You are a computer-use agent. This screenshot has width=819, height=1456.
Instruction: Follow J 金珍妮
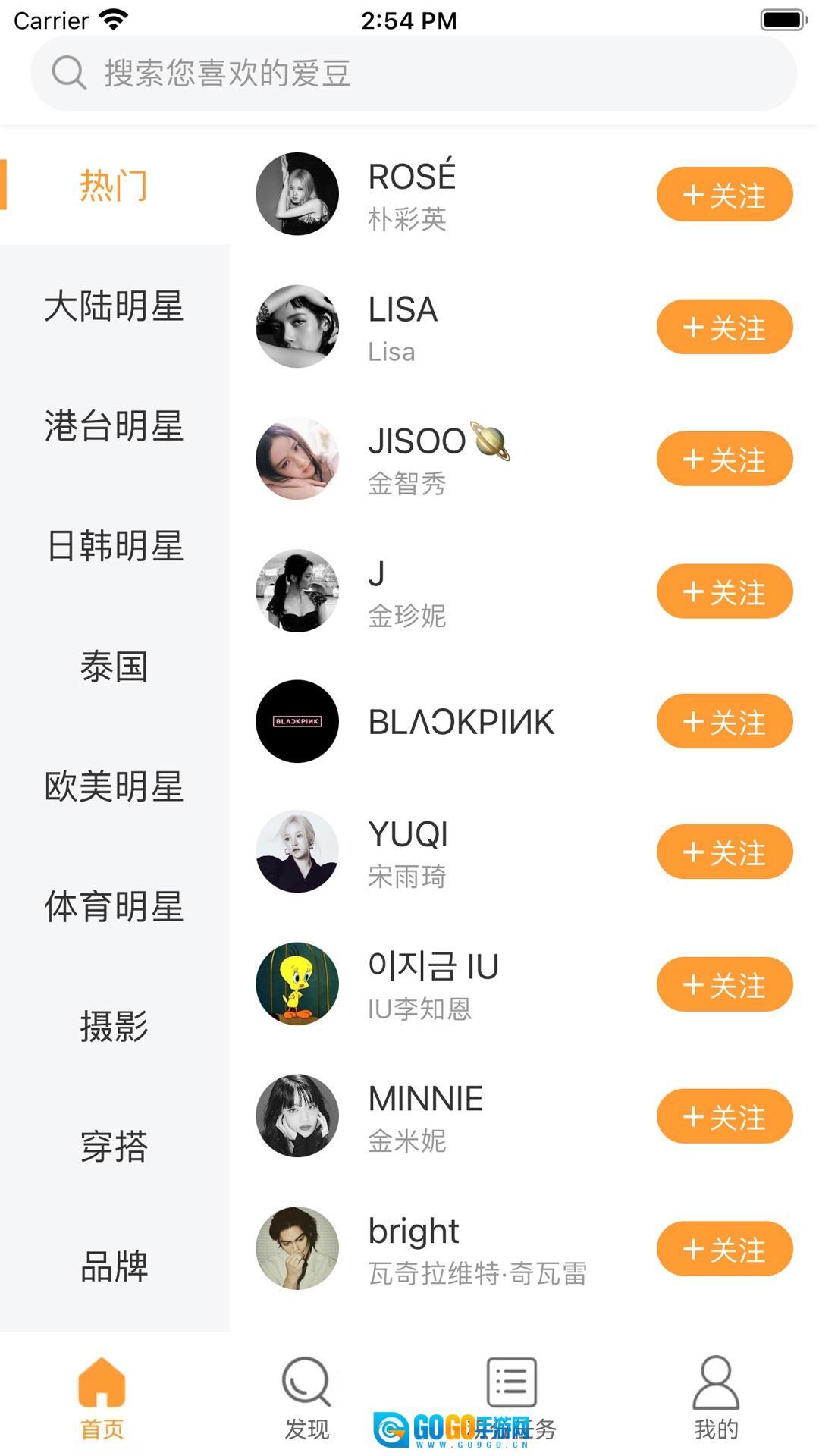pos(724,591)
